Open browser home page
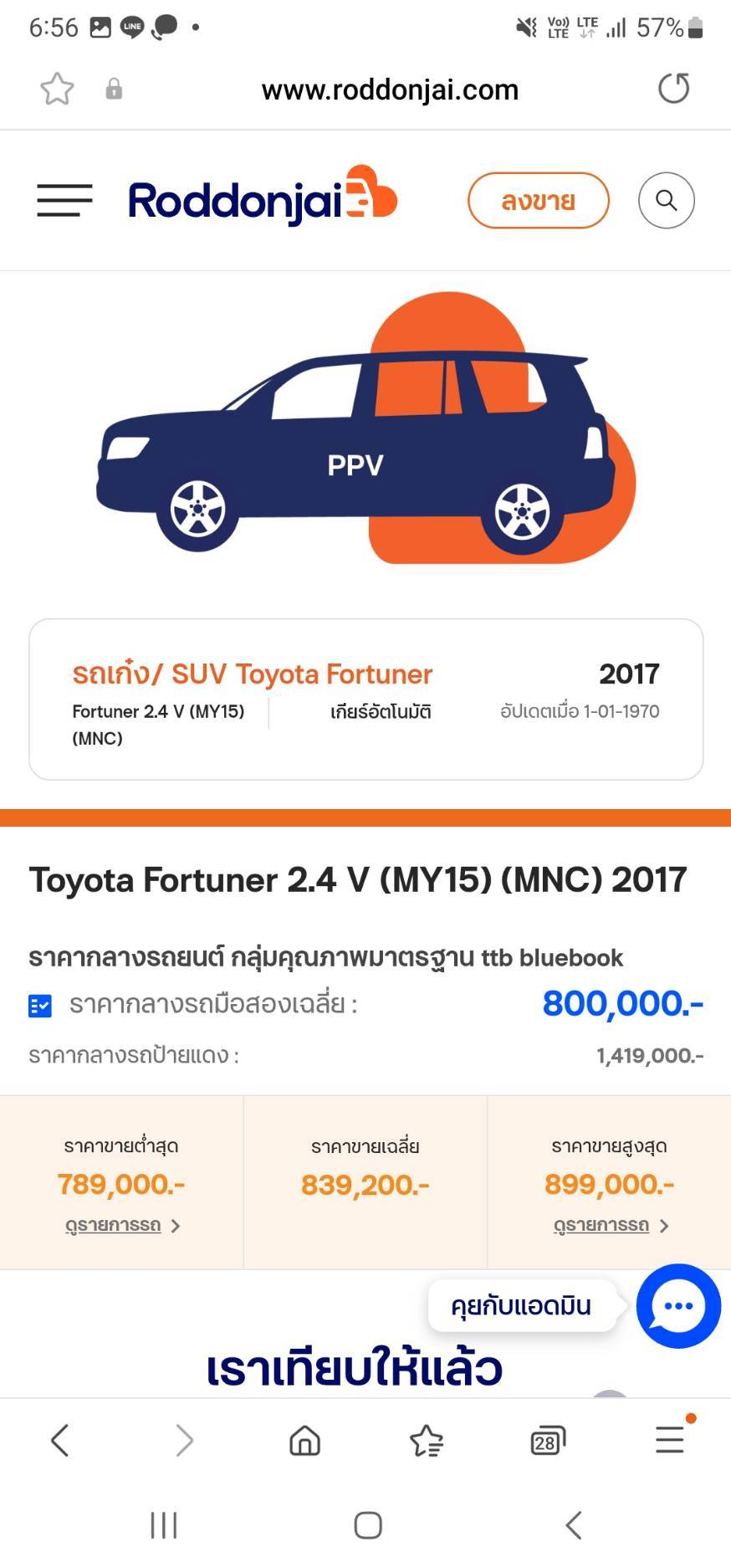This screenshot has width=731, height=1568. [304, 1441]
